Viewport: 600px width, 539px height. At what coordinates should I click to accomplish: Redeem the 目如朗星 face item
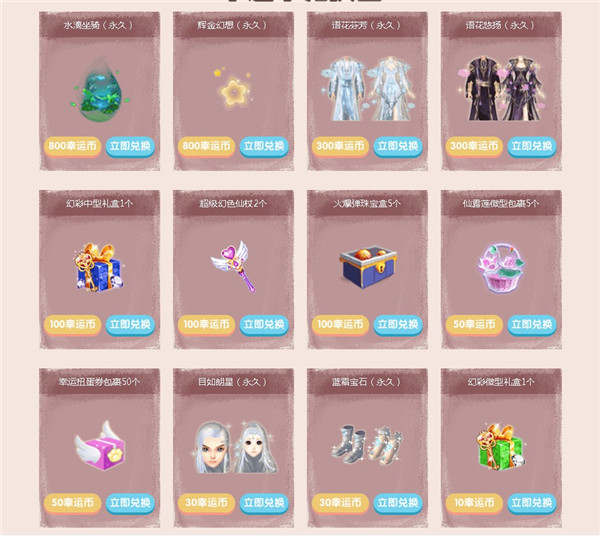(x=264, y=502)
